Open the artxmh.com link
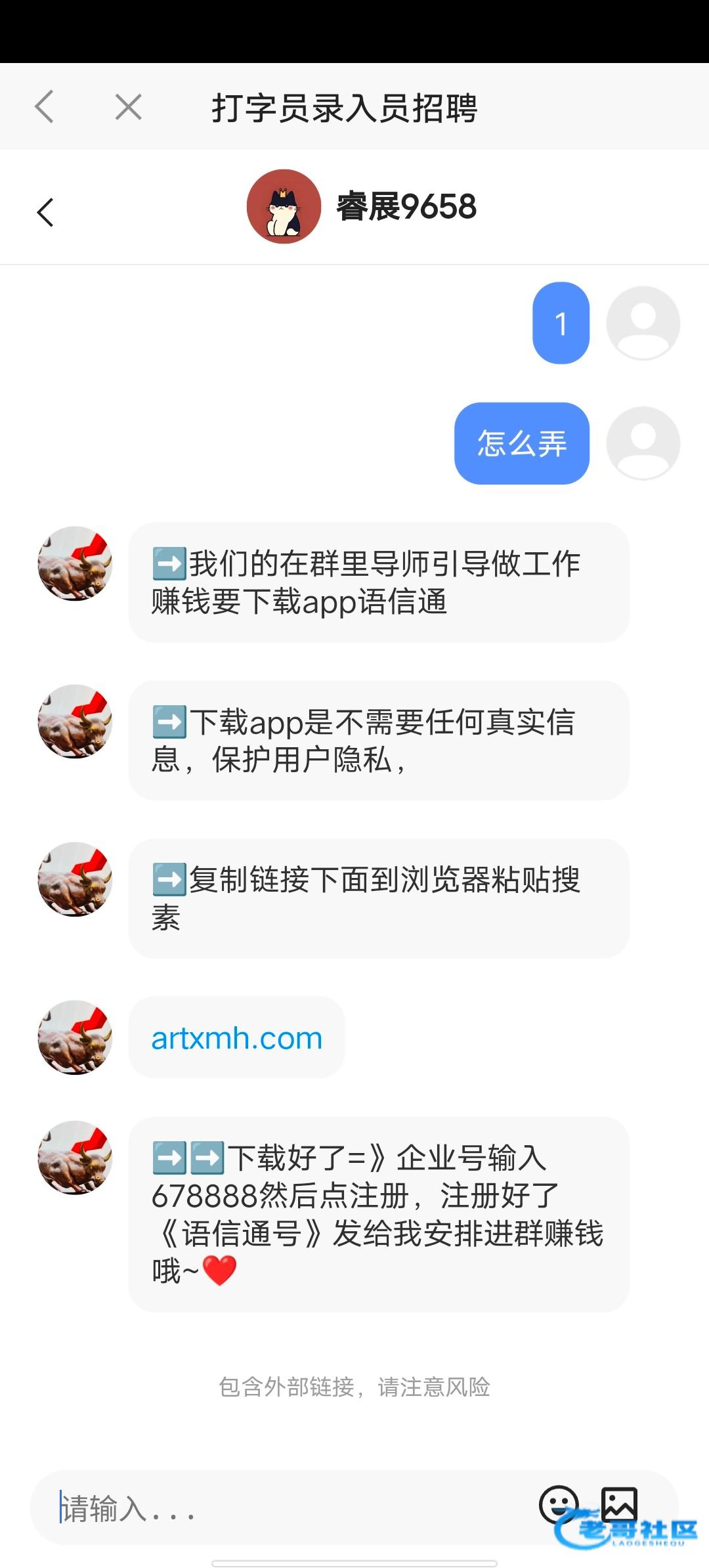Screen dimensions: 709x1568 (236, 1038)
